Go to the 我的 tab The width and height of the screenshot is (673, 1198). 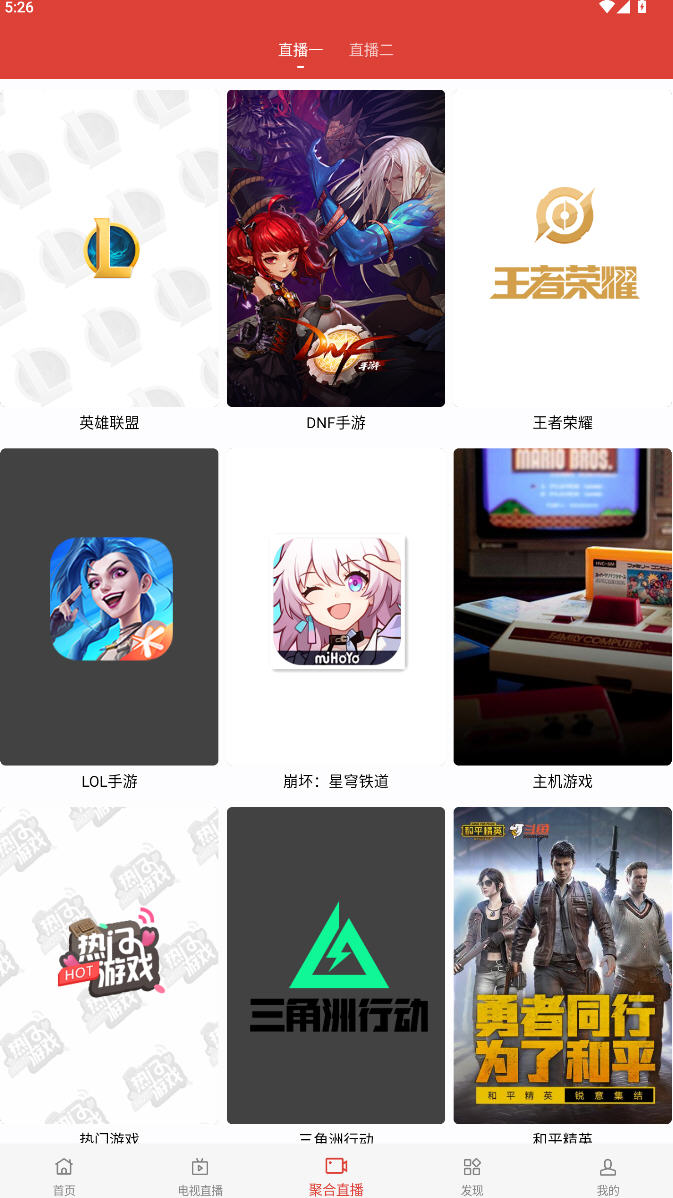click(608, 1175)
